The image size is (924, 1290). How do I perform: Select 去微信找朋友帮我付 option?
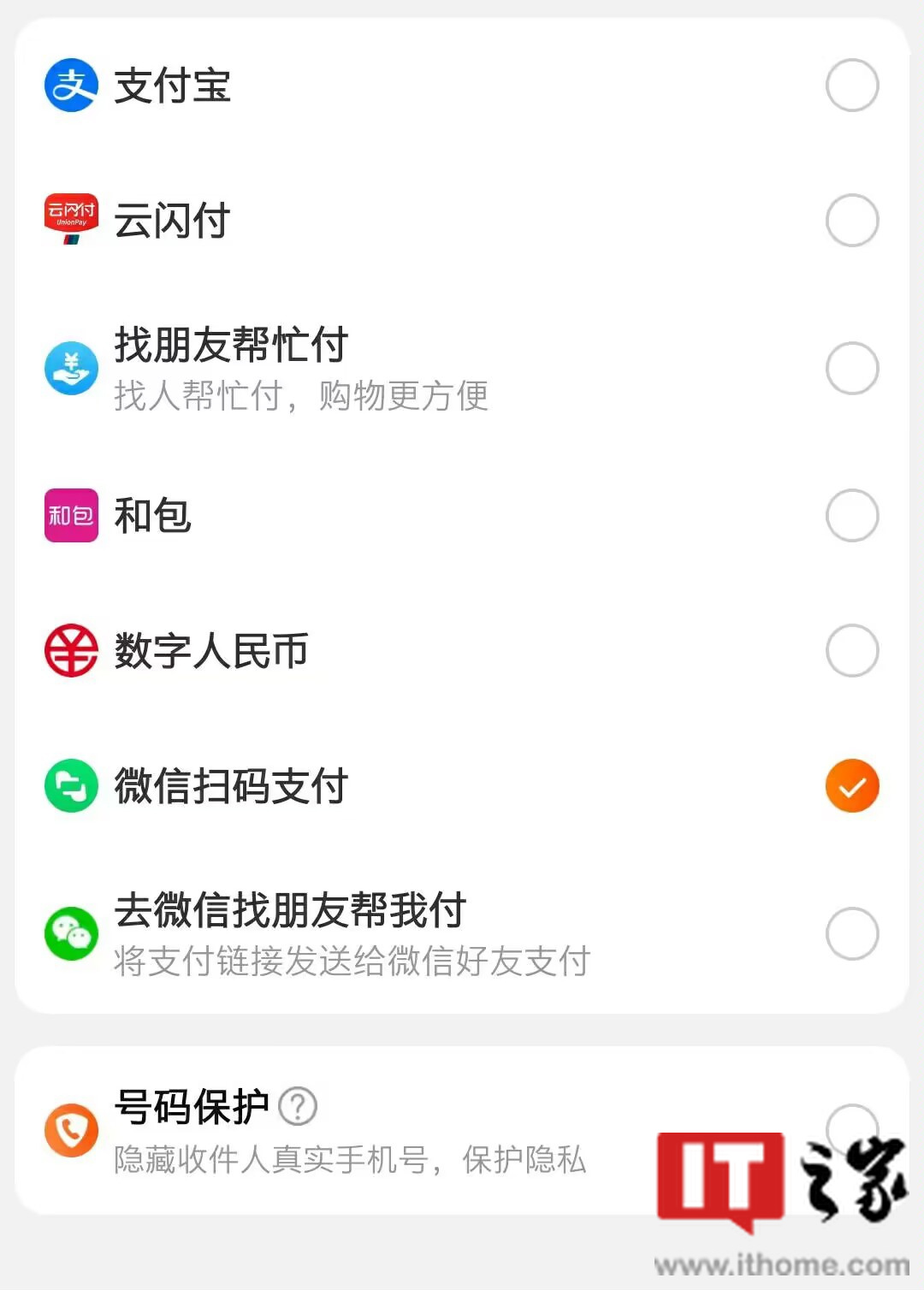point(852,933)
